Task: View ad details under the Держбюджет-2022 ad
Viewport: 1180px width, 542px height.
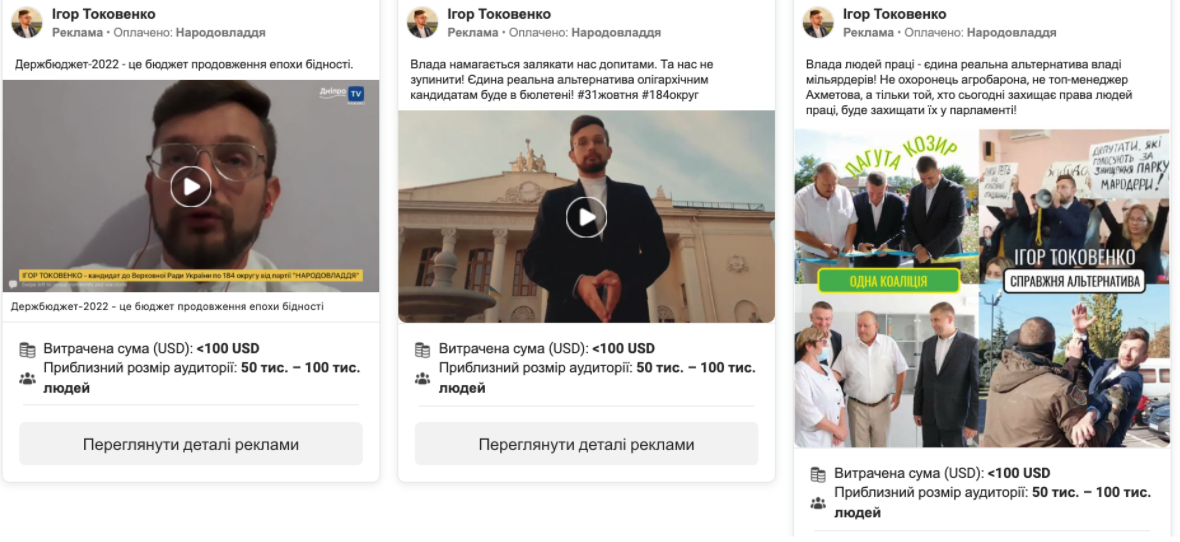Action: 191,444
